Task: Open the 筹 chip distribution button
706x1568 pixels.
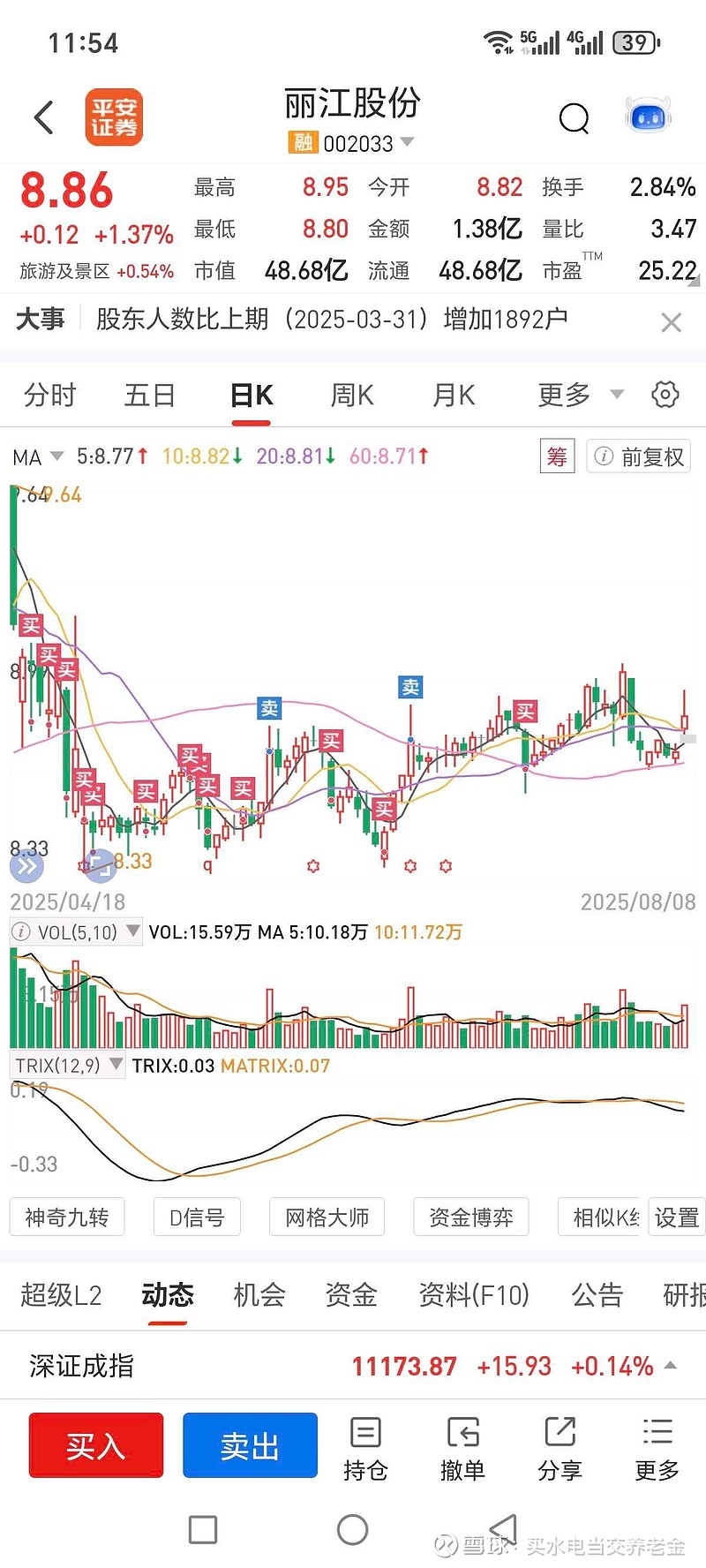Action: 557,456
